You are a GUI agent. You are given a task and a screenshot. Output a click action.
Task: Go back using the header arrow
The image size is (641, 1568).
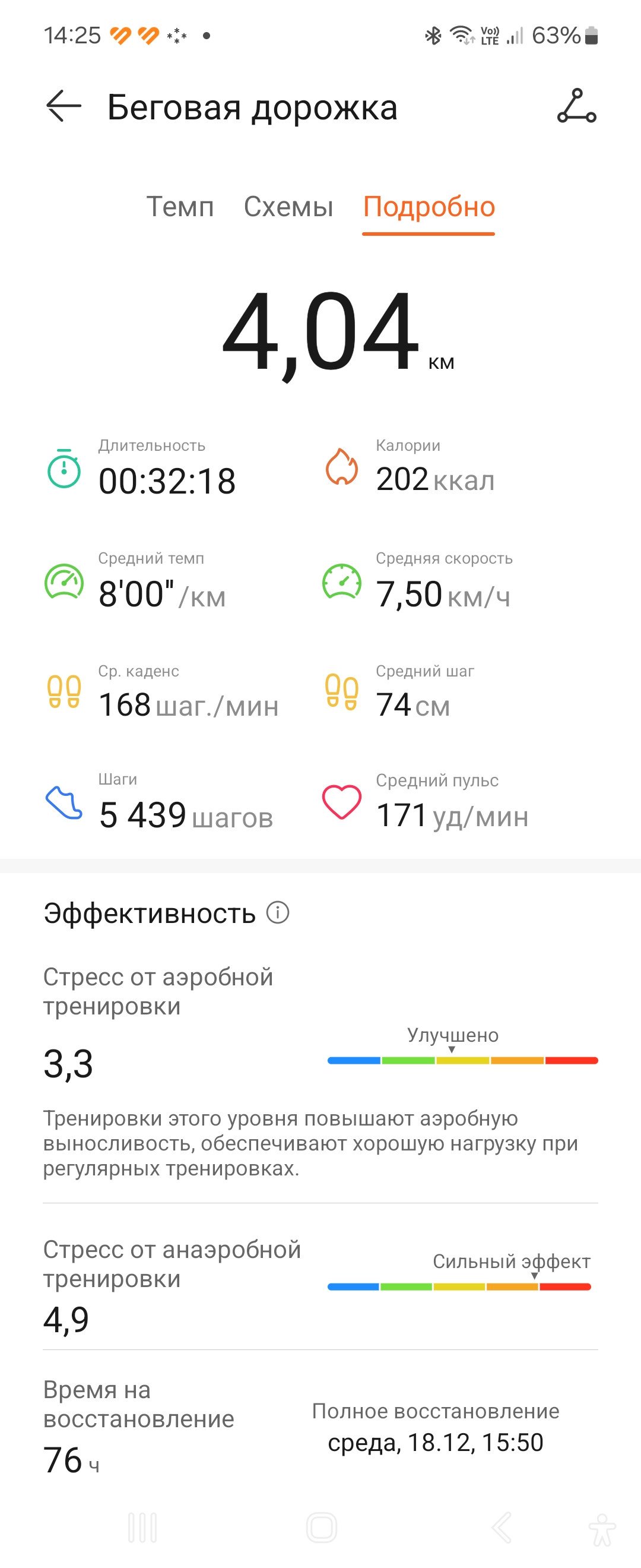[x=64, y=106]
